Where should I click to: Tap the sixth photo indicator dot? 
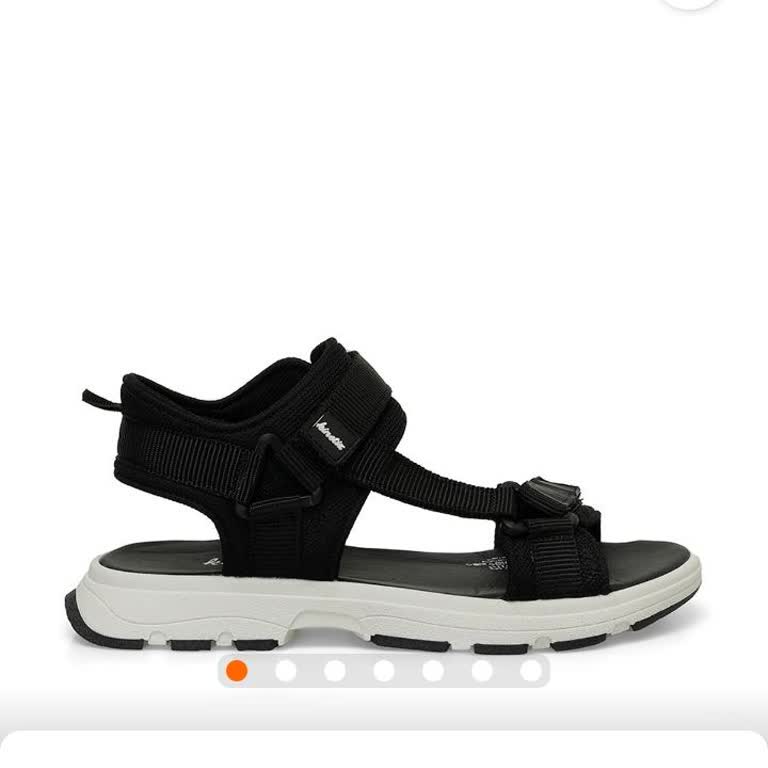[x=482, y=670]
